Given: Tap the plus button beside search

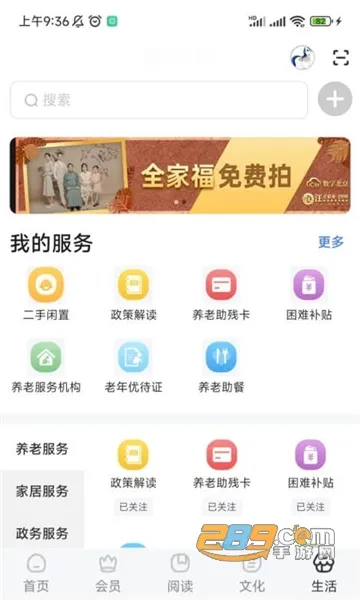Looking at the screenshot, I should tap(335, 99).
